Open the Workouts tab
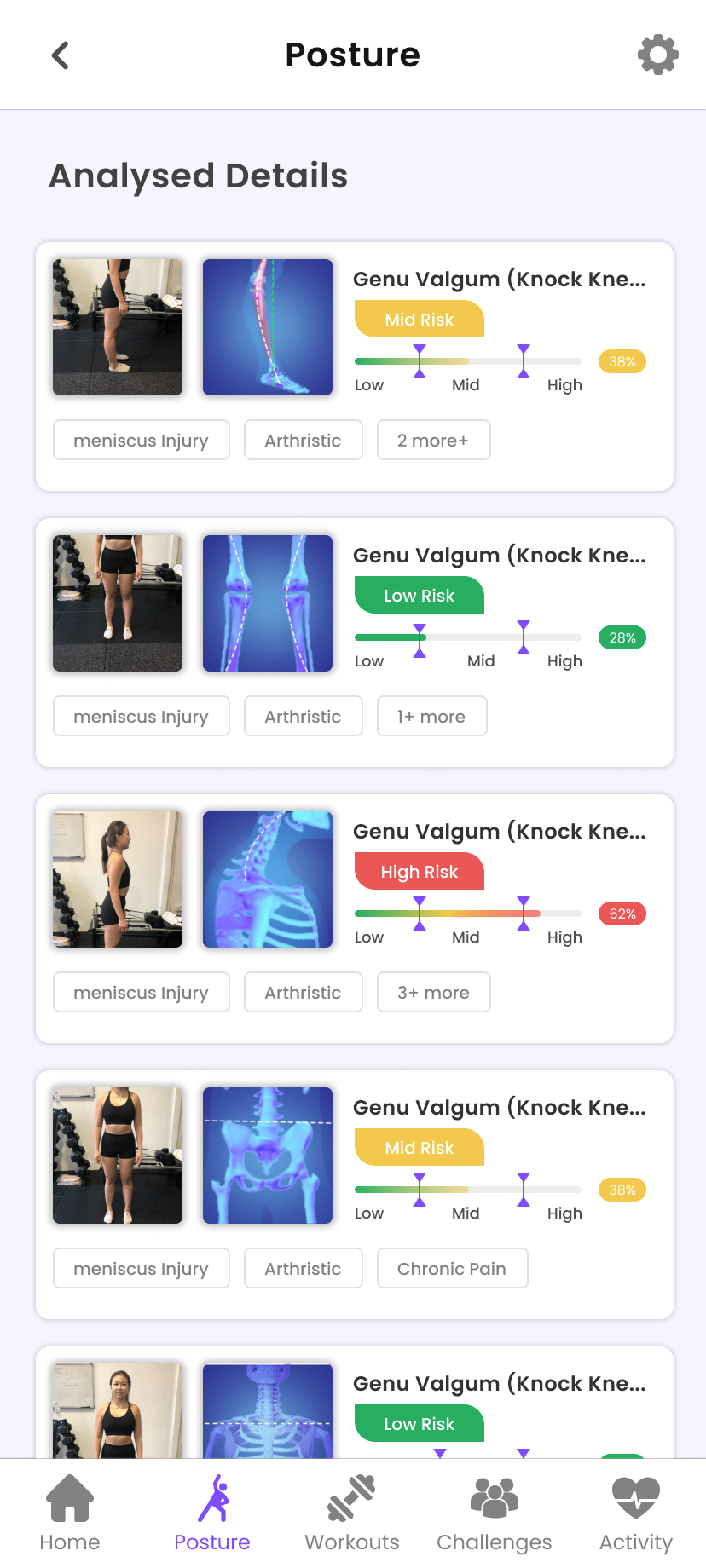 (x=351, y=1513)
